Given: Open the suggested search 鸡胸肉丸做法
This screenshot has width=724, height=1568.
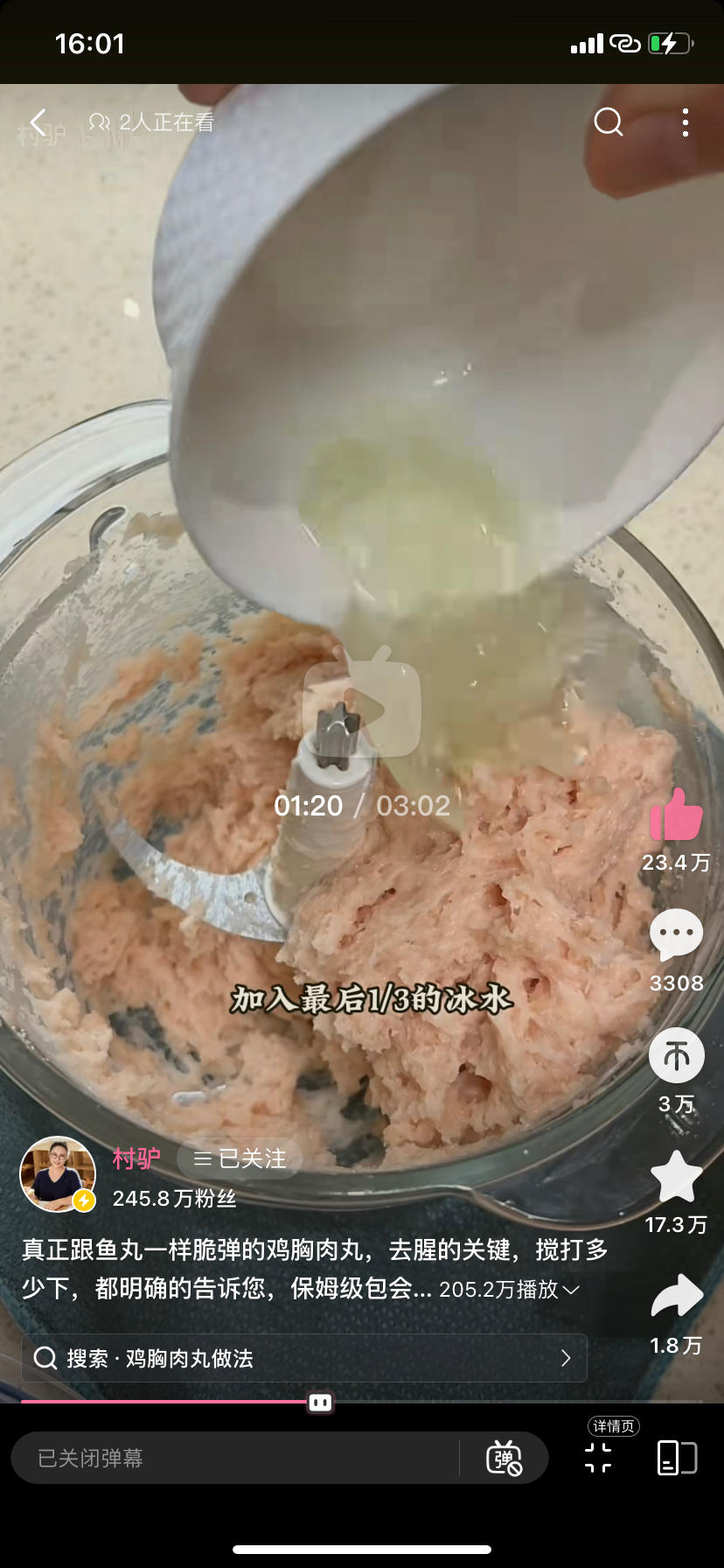Looking at the screenshot, I should point(304,1358).
